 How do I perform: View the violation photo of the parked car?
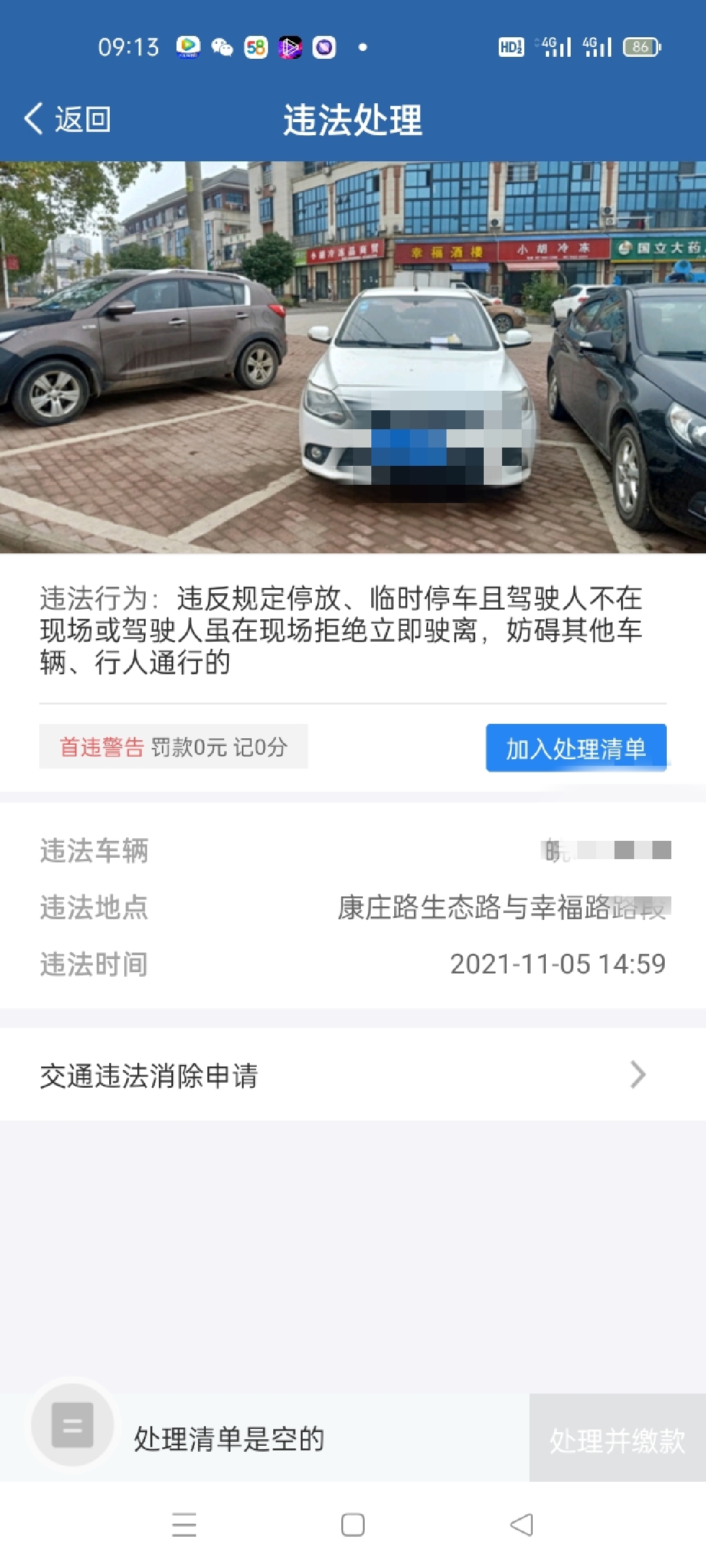pyautogui.click(x=353, y=357)
